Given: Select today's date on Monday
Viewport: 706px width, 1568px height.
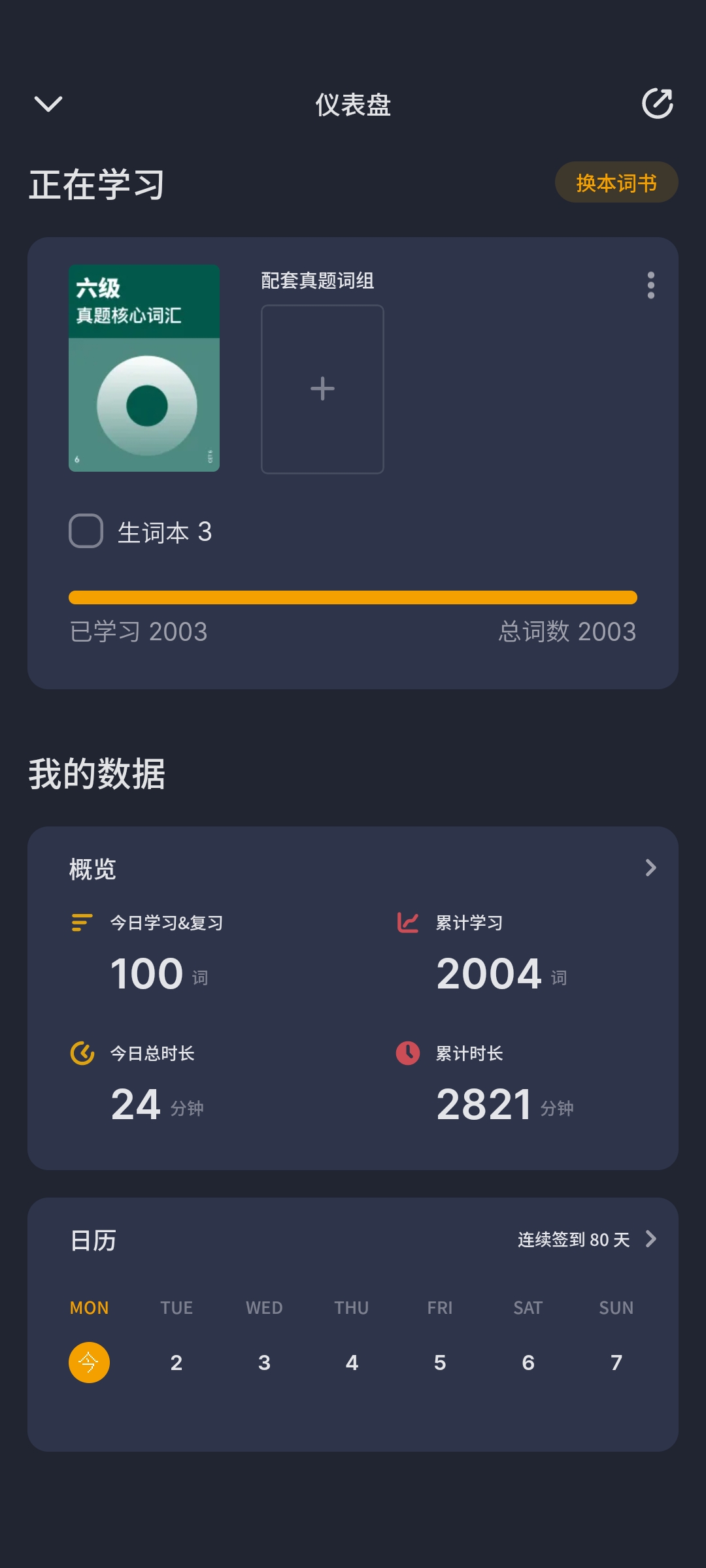Looking at the screenshot, I should [89, 1362].
